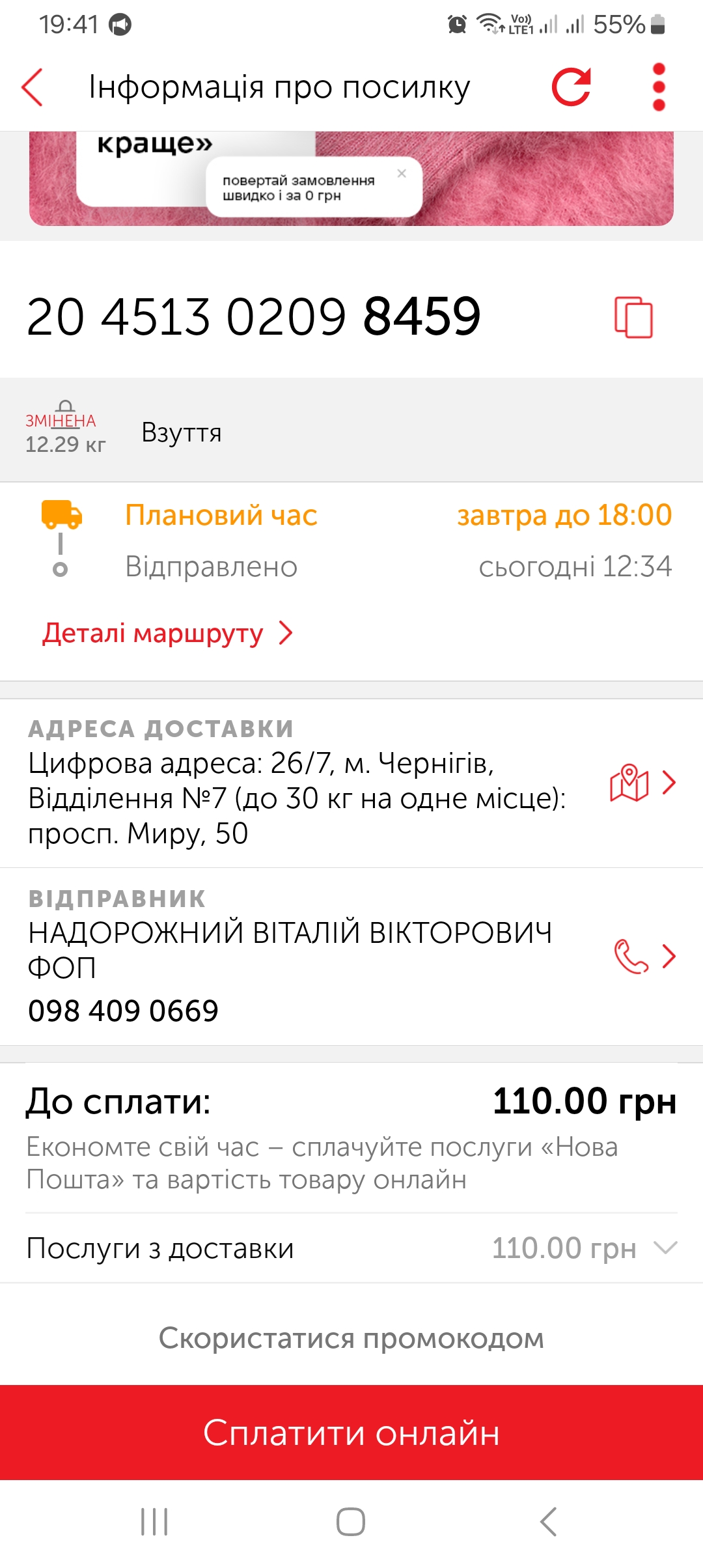Screen dimensions: 703x1568
Task: Open recent apps from navigation bar
Action: [154, 1522]
